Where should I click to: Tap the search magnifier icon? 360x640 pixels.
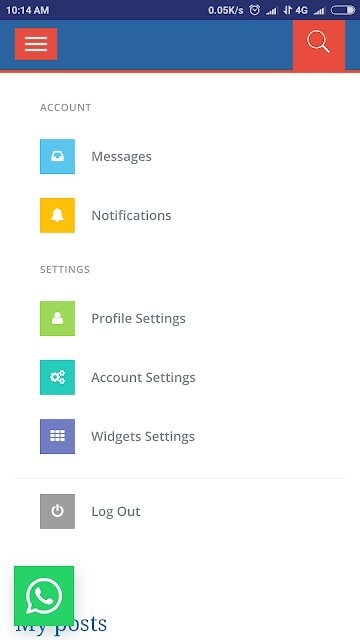coord(319,45)
